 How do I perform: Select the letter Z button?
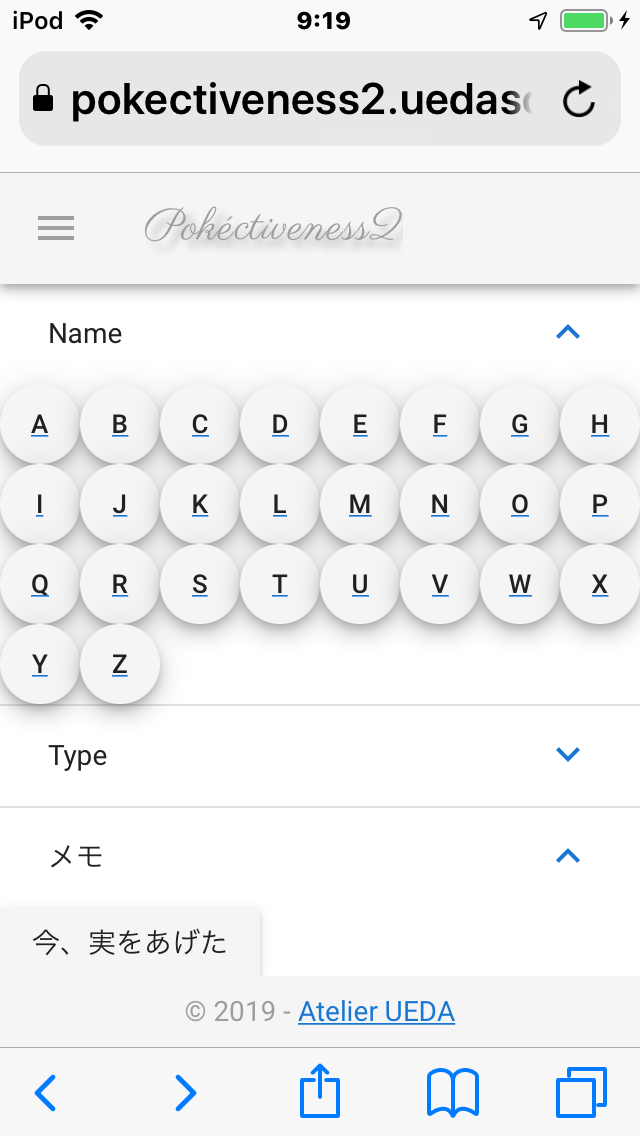[120, 664]
